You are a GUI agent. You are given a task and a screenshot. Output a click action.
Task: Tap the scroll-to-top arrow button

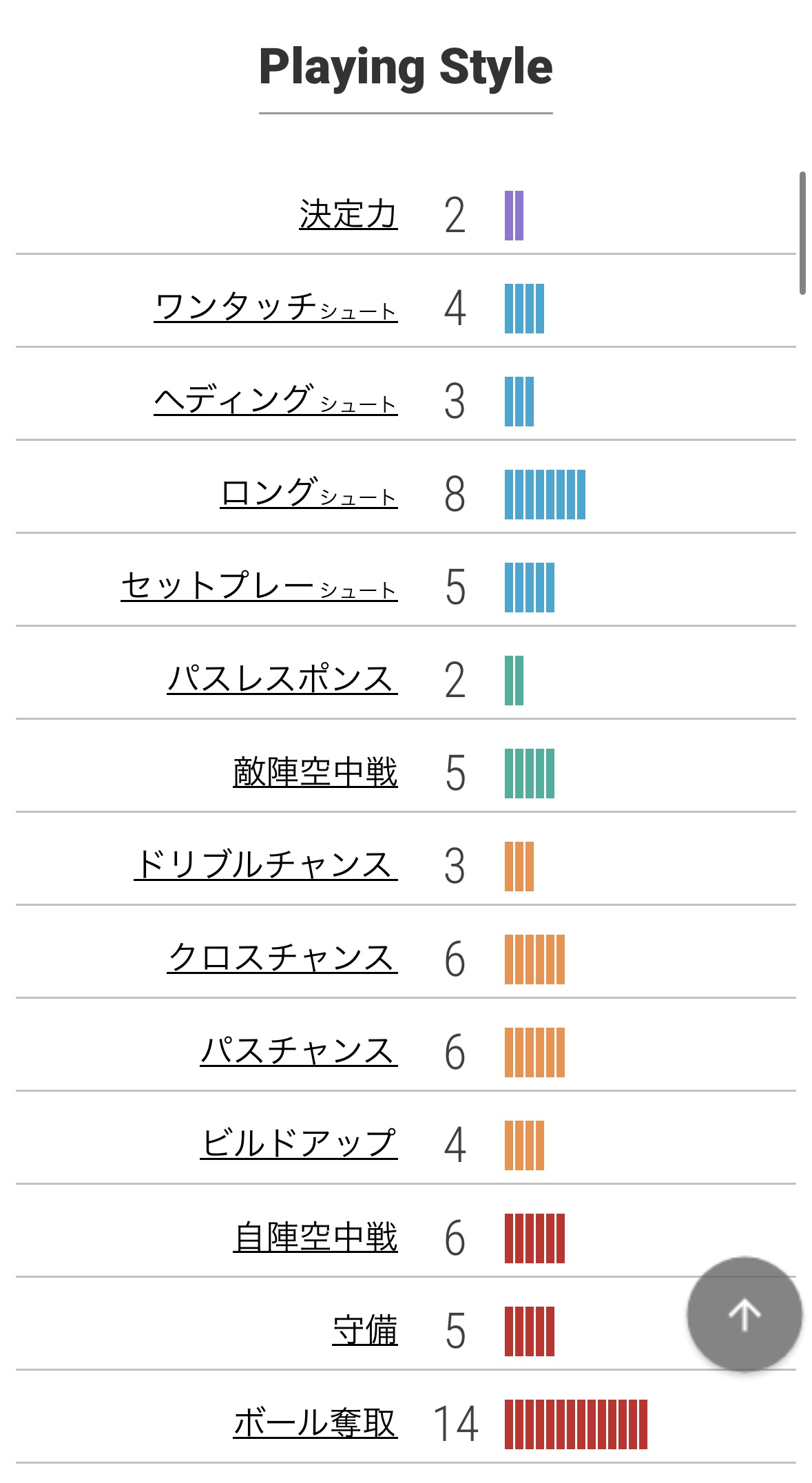(x=745, y=1314)
